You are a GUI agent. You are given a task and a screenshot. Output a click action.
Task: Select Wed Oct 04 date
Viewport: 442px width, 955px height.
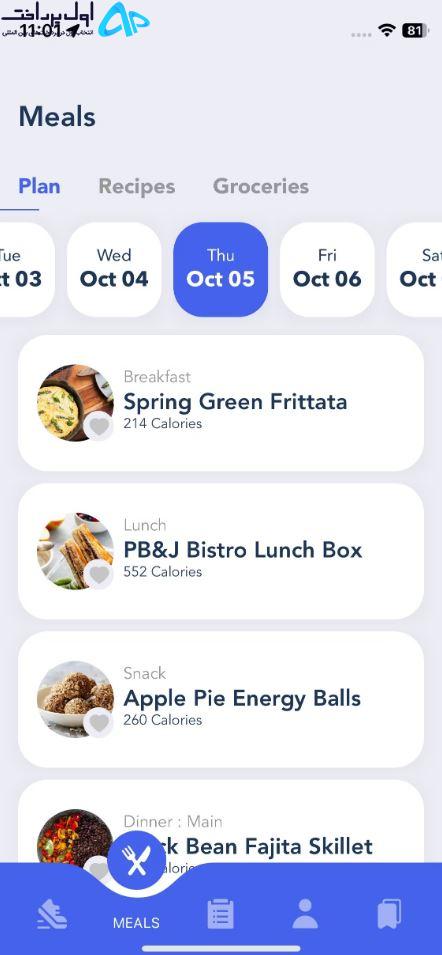(114, 269)
